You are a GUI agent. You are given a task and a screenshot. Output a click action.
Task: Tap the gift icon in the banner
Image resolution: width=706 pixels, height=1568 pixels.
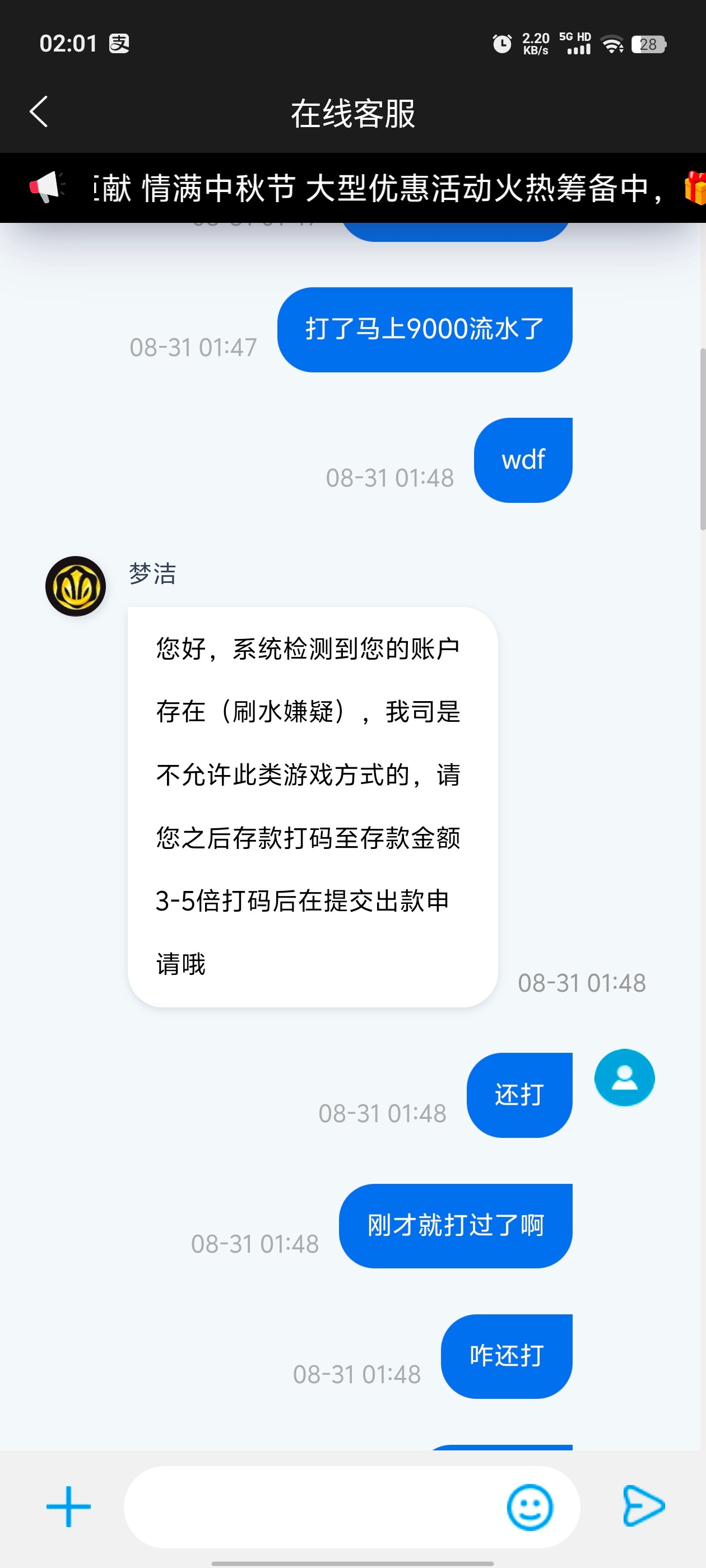(x=691, y=189)
